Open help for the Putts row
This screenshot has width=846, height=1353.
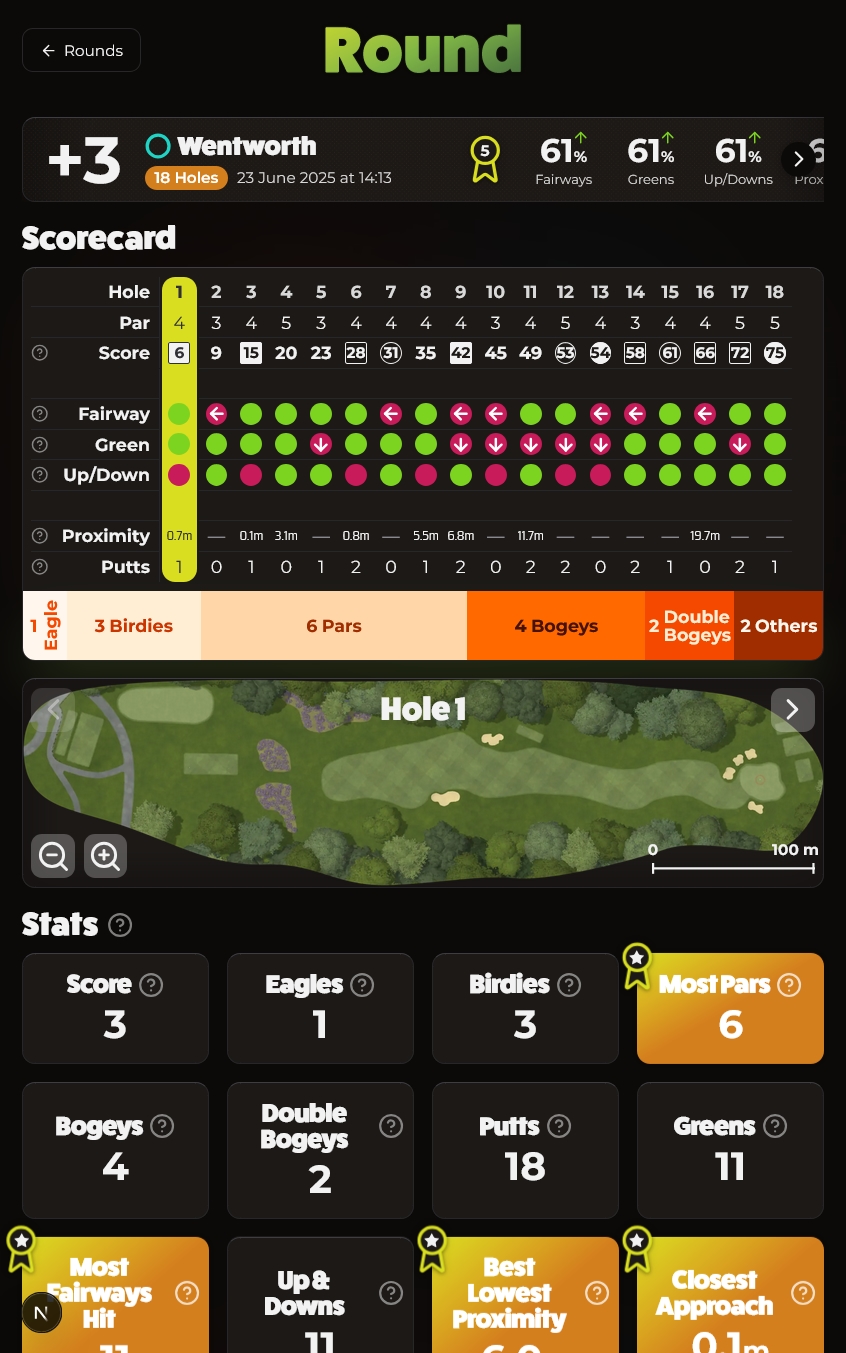tap(40, 567)
